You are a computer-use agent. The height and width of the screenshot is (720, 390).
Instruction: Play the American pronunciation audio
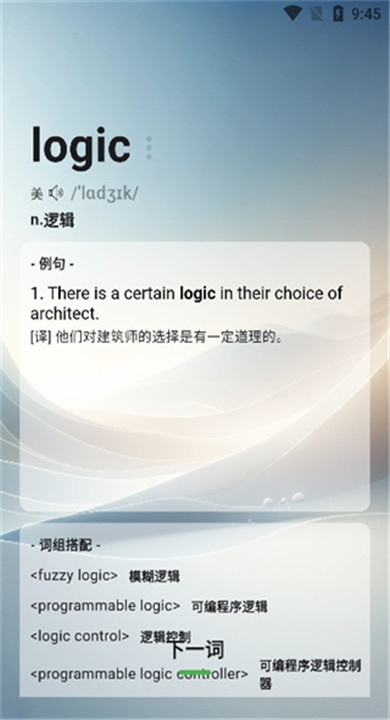pyautogui.click(x=56, y=194)
